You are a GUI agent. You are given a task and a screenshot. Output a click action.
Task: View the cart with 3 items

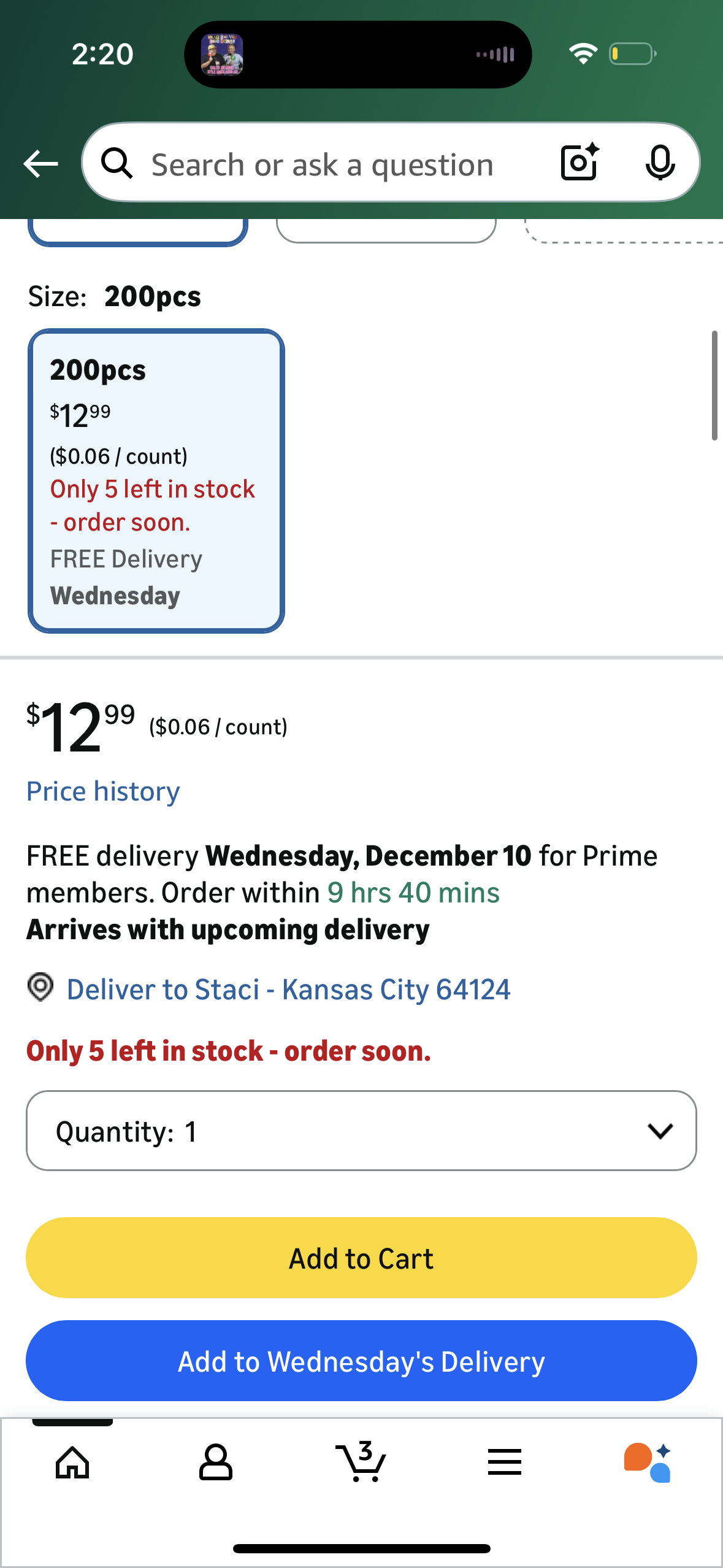(361, 1462)
